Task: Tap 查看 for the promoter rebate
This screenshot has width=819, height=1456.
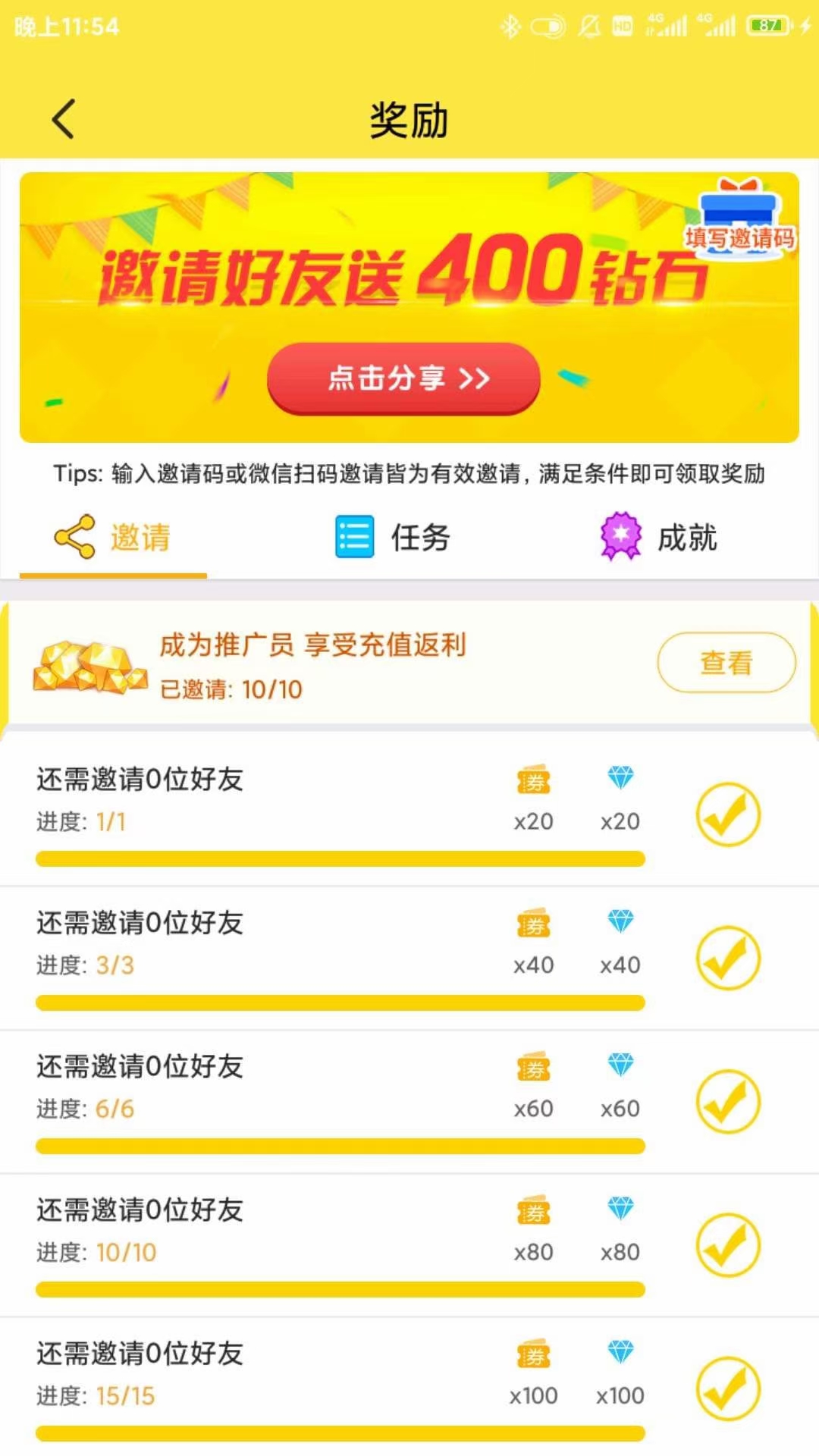Action: [x=726, y=663]
